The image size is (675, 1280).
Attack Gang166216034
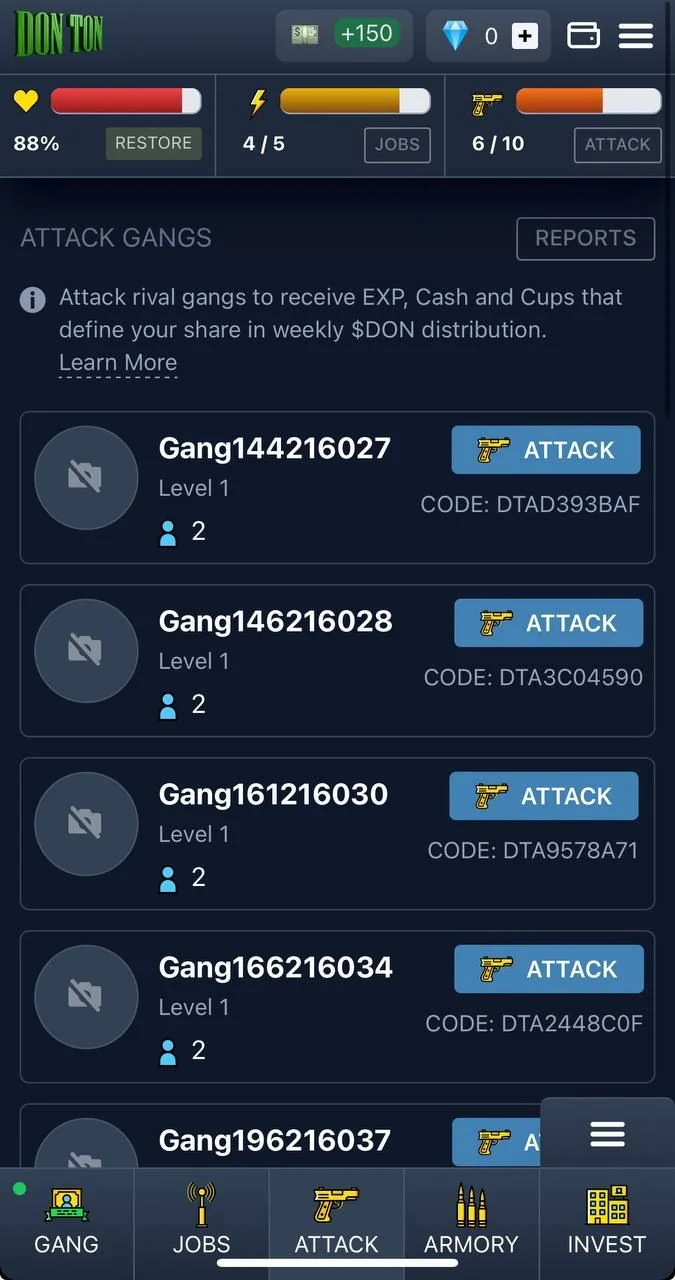[x=549, y=969]
